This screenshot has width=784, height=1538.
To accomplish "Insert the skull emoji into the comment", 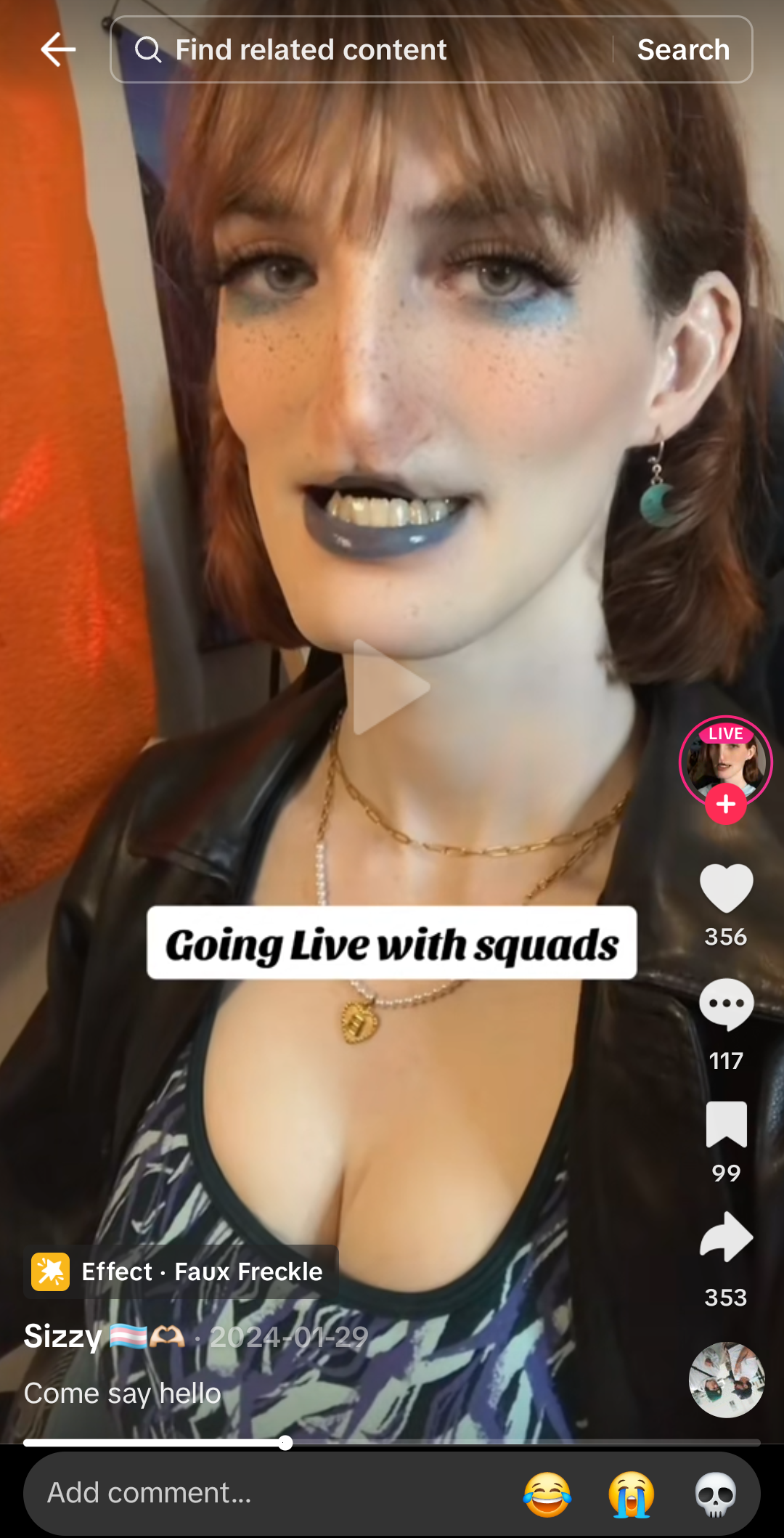I will (716, 1494).
